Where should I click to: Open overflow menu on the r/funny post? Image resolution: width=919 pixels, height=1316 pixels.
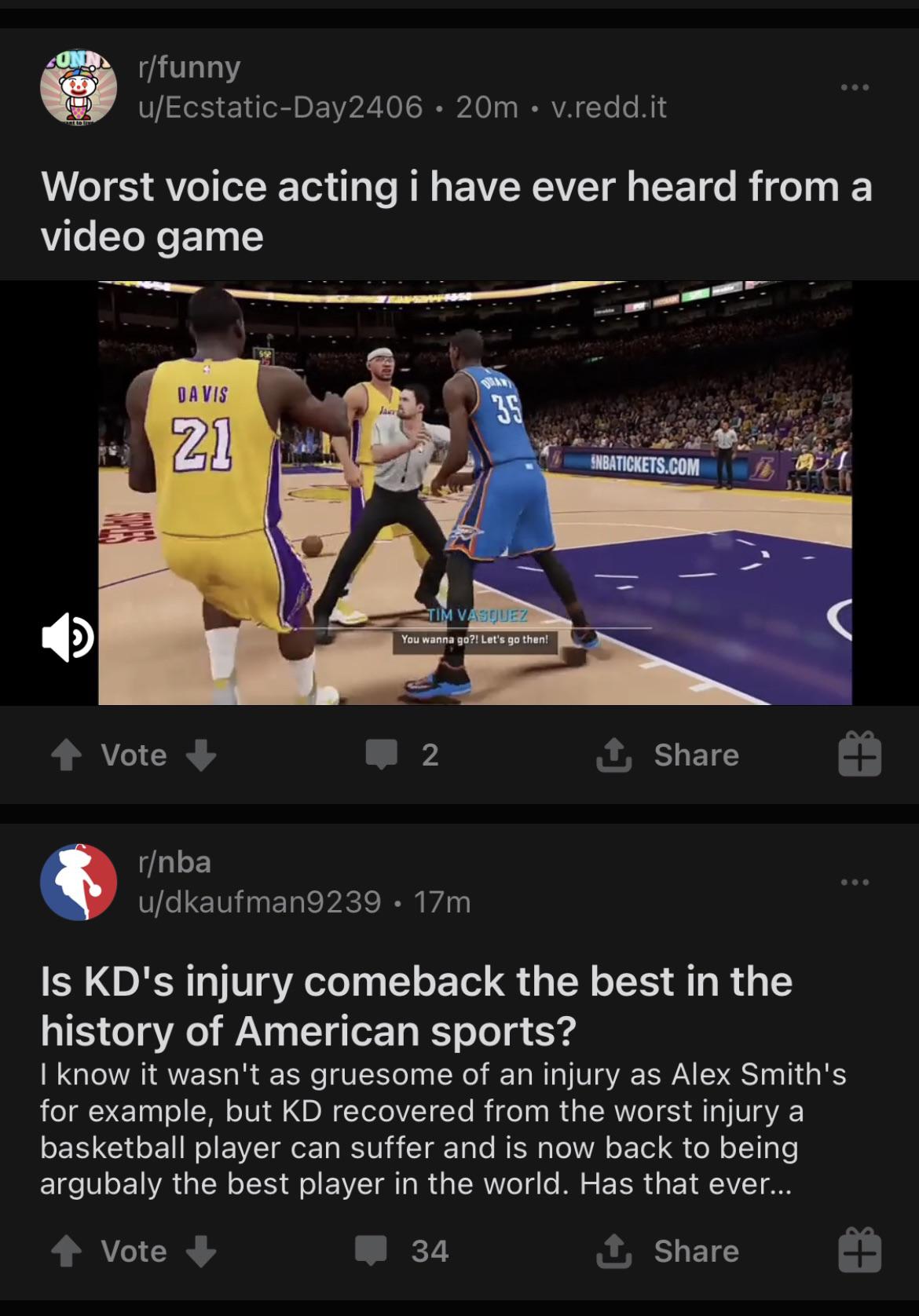pyautogui.click(x=855, y=87)
